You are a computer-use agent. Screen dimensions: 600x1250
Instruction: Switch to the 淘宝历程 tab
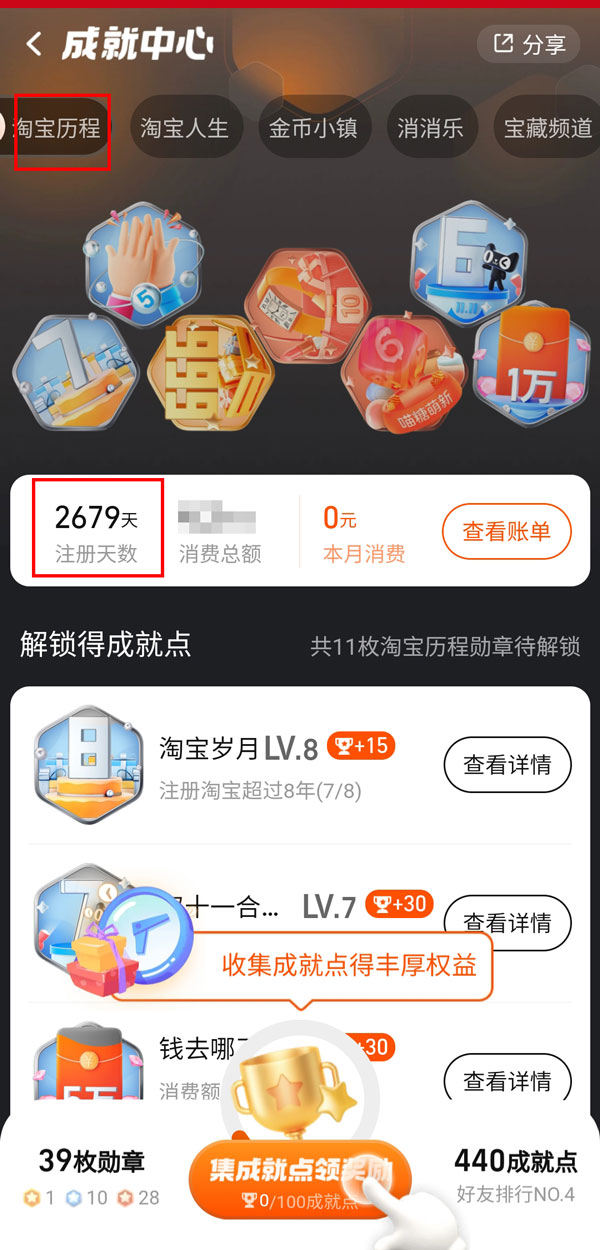click(x=60, y=128)
